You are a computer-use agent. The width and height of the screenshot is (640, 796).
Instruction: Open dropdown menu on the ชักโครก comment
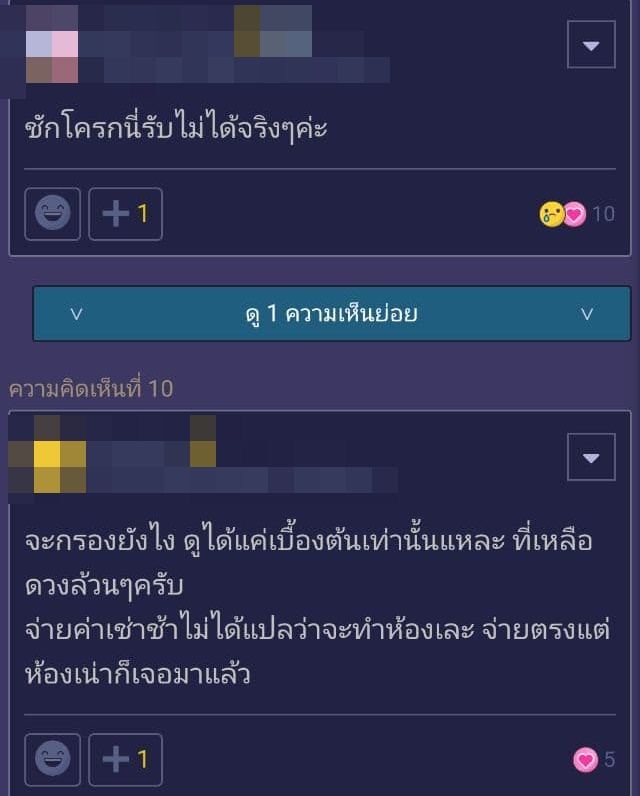click(x=591, y=45)
